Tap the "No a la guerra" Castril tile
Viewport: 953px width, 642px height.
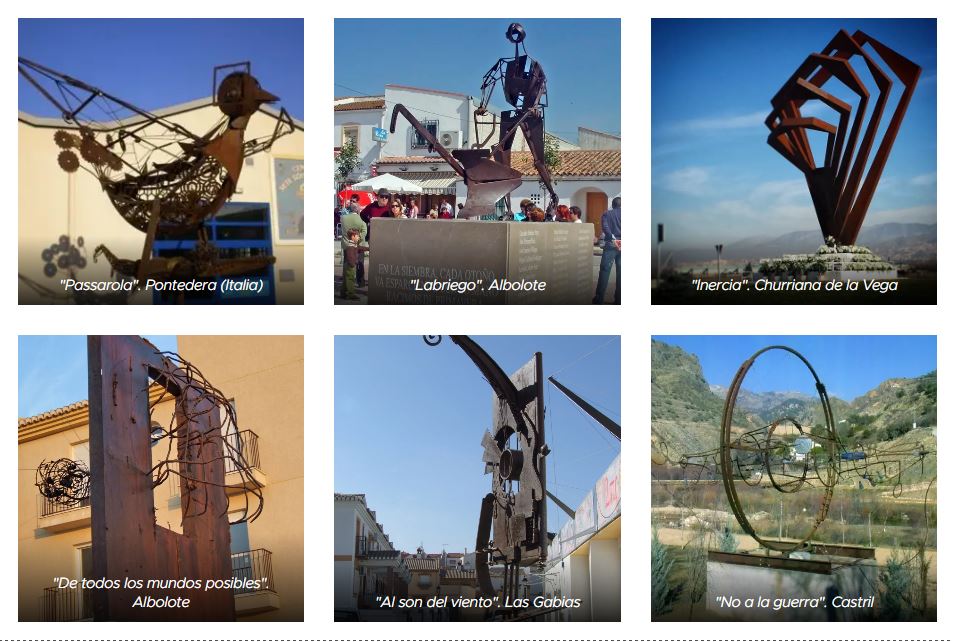click(793, 478)
